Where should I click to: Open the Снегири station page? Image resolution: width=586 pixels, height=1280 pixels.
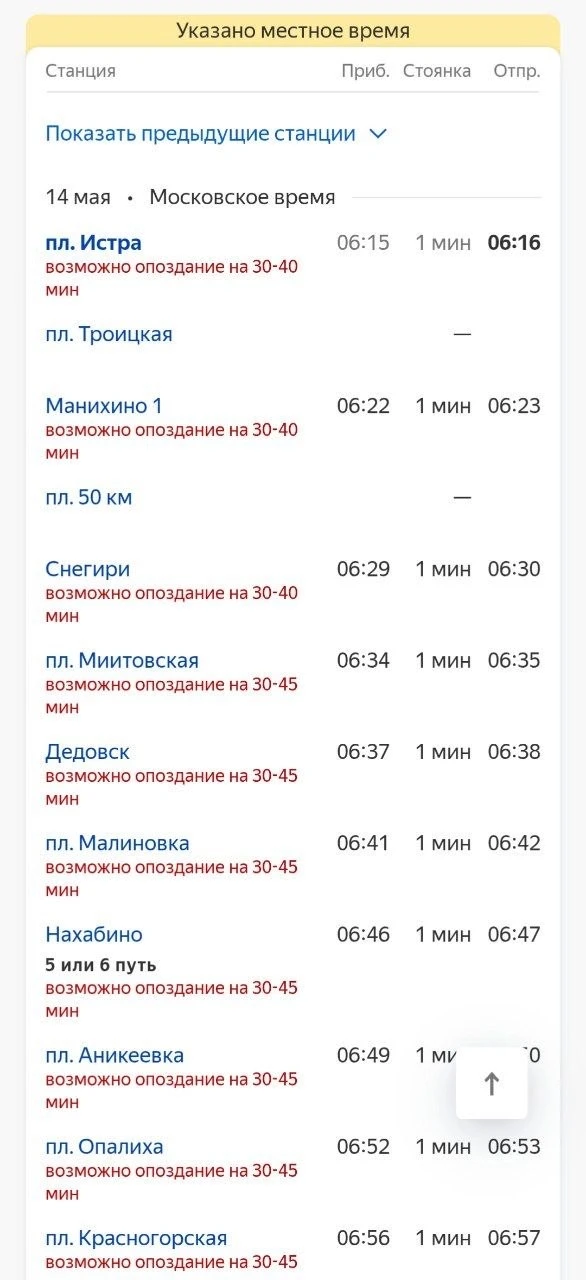pos(88,569)
